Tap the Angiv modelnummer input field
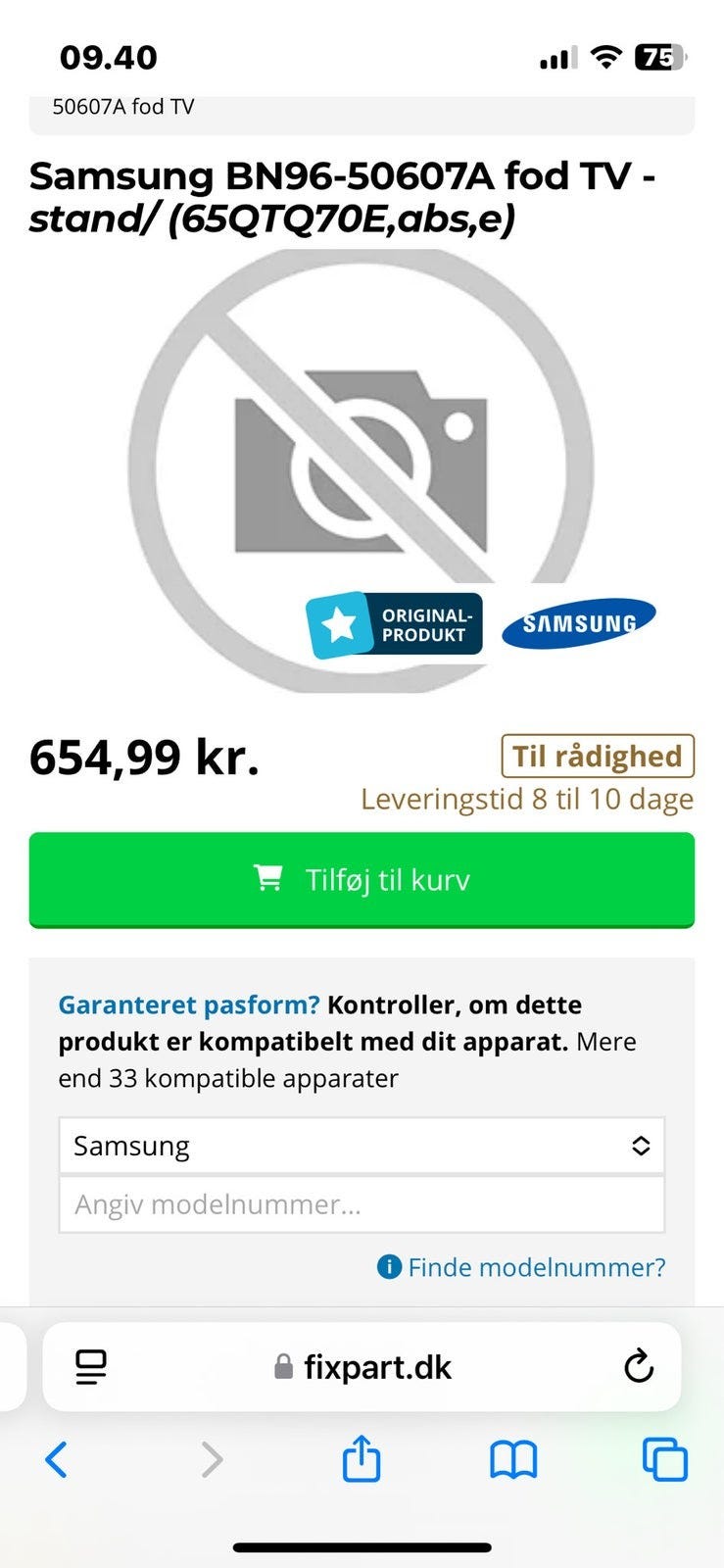 pos(362,1204)
